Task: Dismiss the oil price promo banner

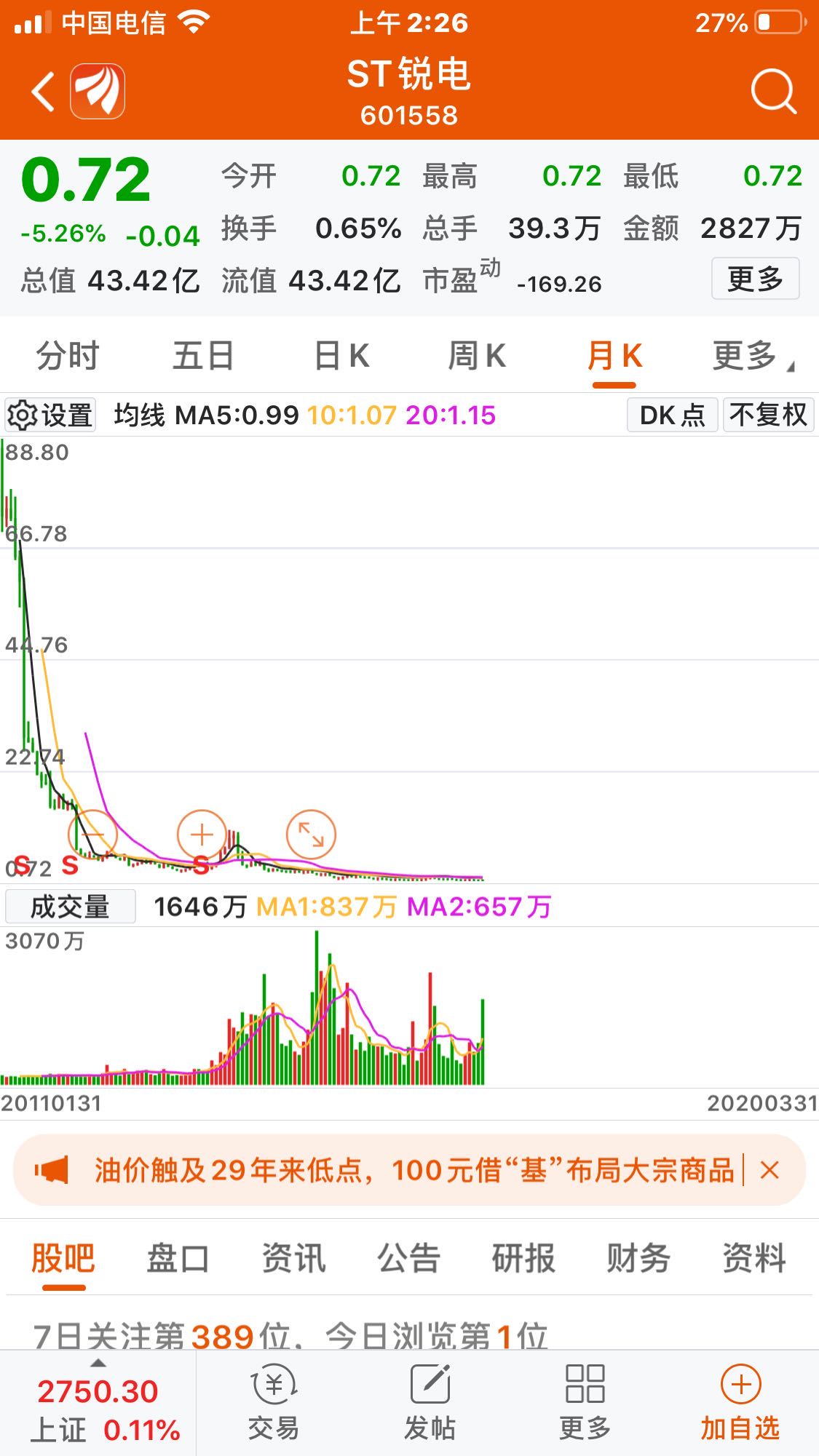Action: [769, 1171]
